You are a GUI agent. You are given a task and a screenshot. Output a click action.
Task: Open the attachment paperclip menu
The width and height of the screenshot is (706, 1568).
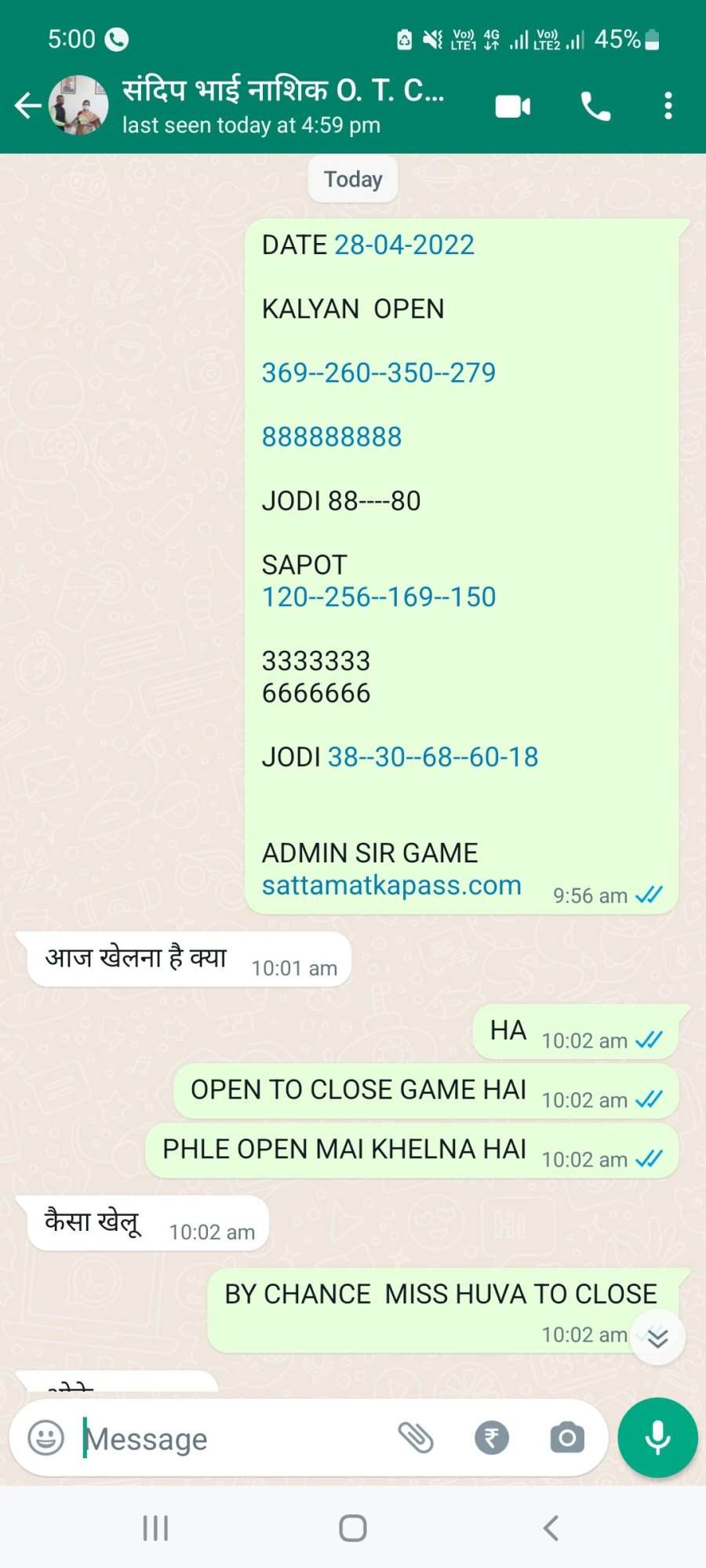416,1438
